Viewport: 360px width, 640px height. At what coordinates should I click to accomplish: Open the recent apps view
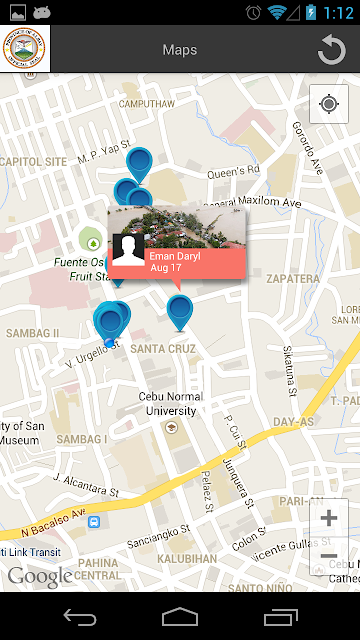280,617
